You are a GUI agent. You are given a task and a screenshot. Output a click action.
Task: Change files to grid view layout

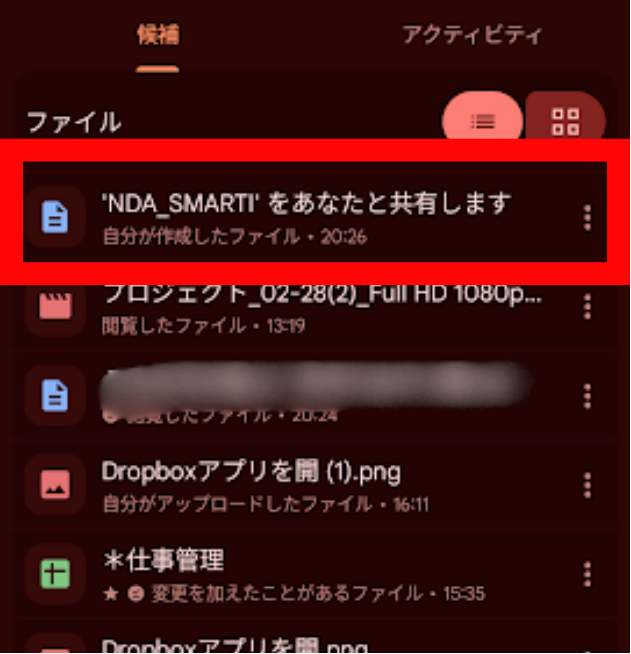566,122
